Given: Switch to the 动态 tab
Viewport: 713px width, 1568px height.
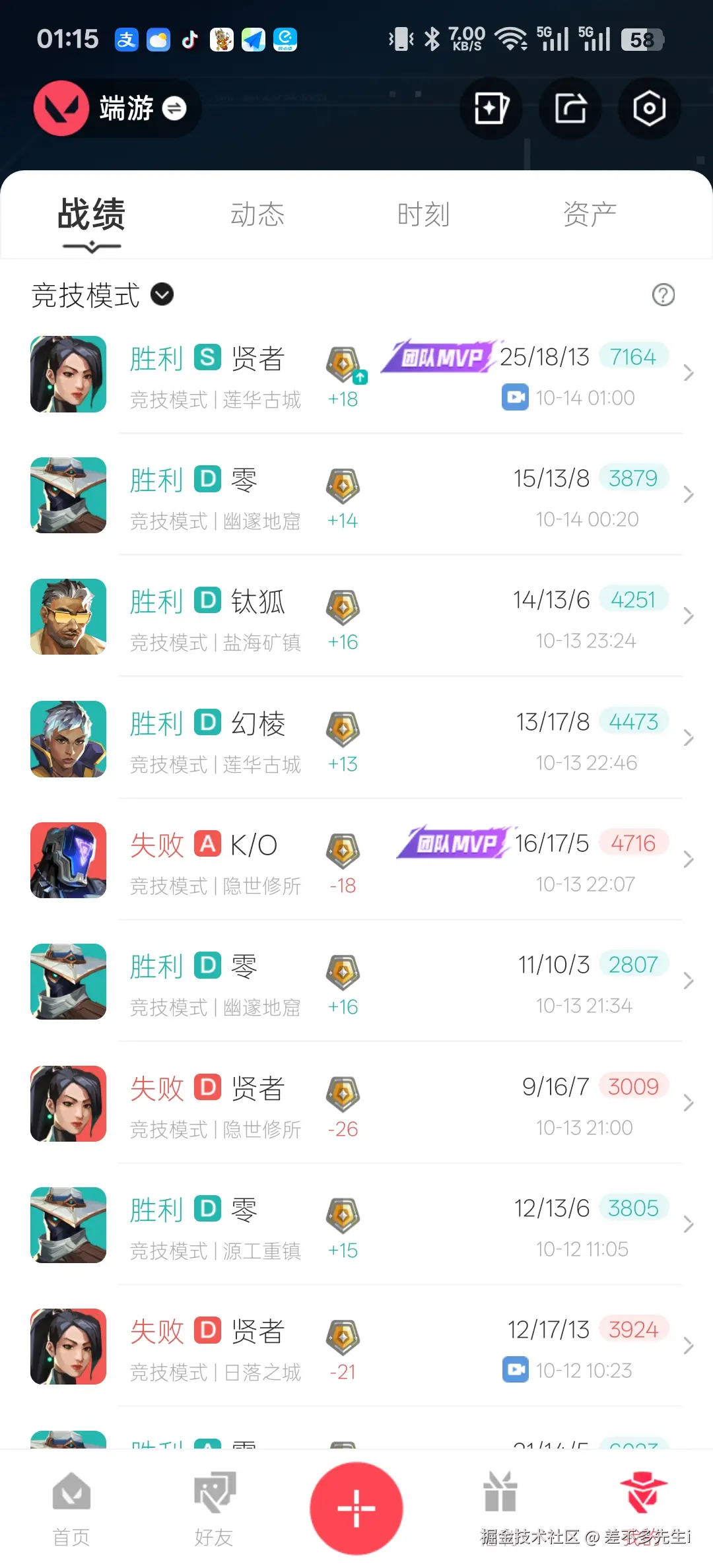Looking at the screenshot, I should [x=258, y=214].
